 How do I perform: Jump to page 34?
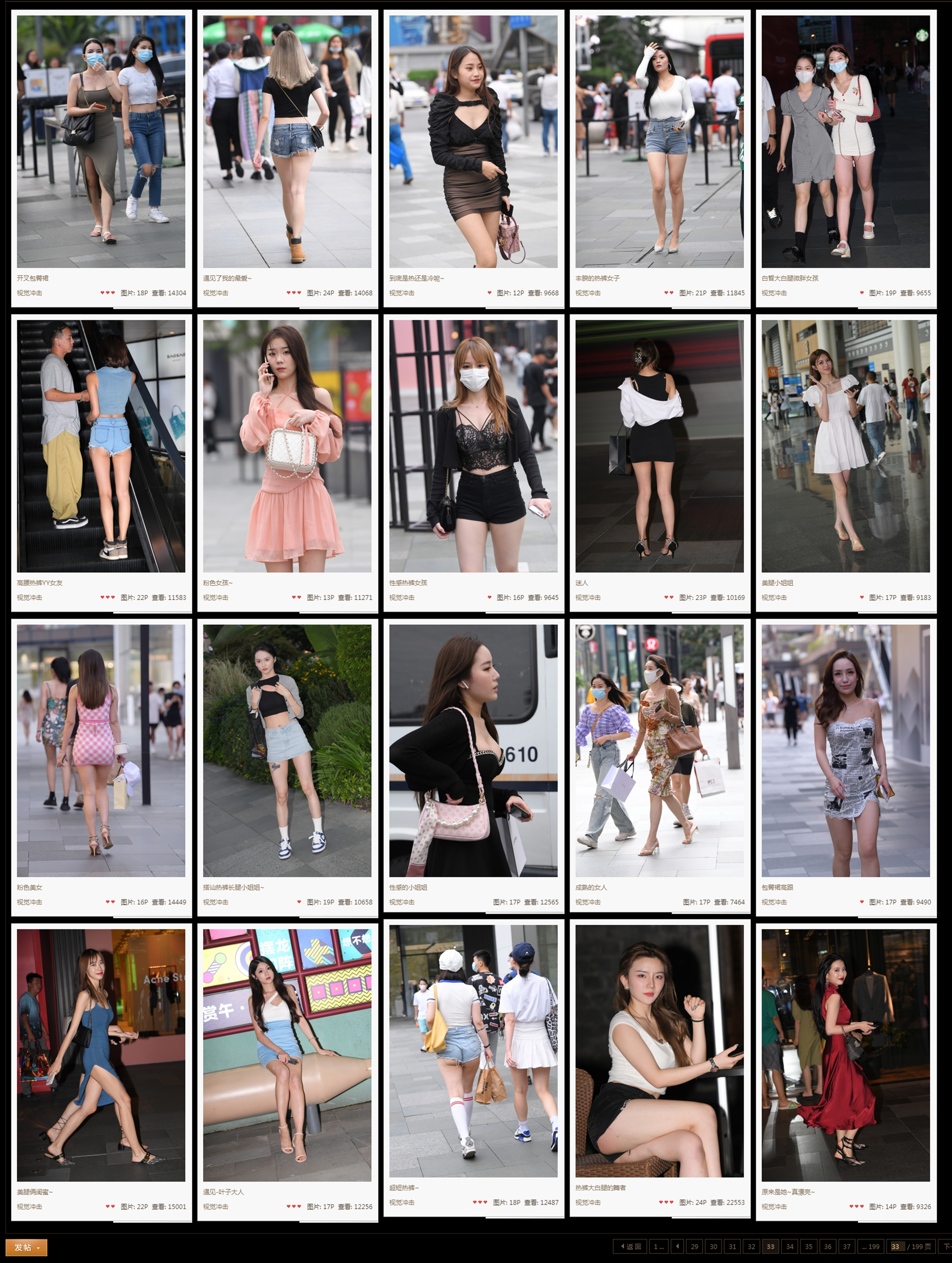coord(789,1247)
